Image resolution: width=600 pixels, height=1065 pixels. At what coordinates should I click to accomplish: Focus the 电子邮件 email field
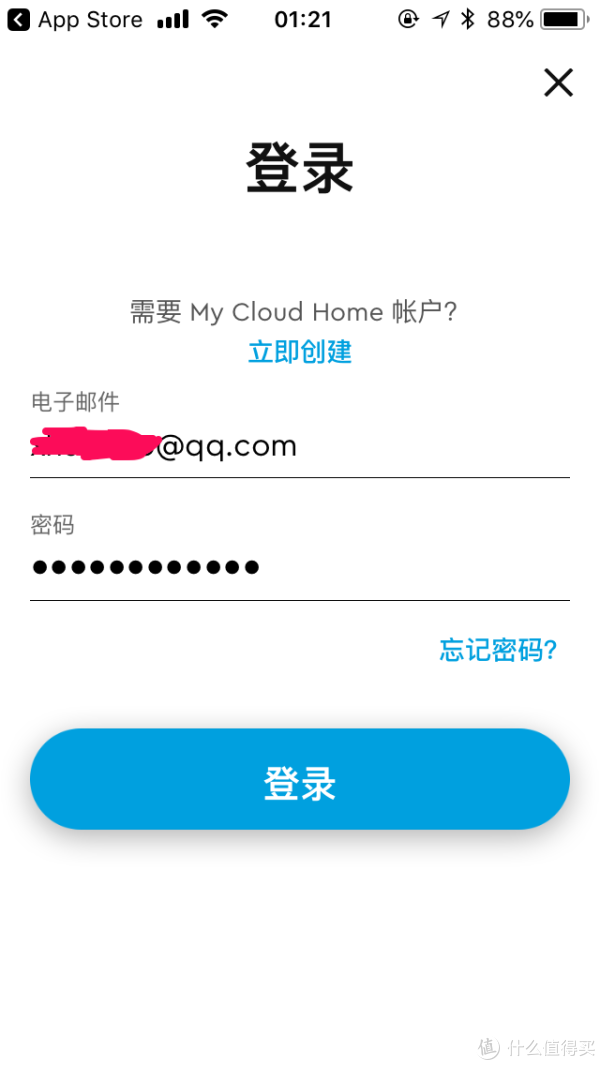point(300,446)
